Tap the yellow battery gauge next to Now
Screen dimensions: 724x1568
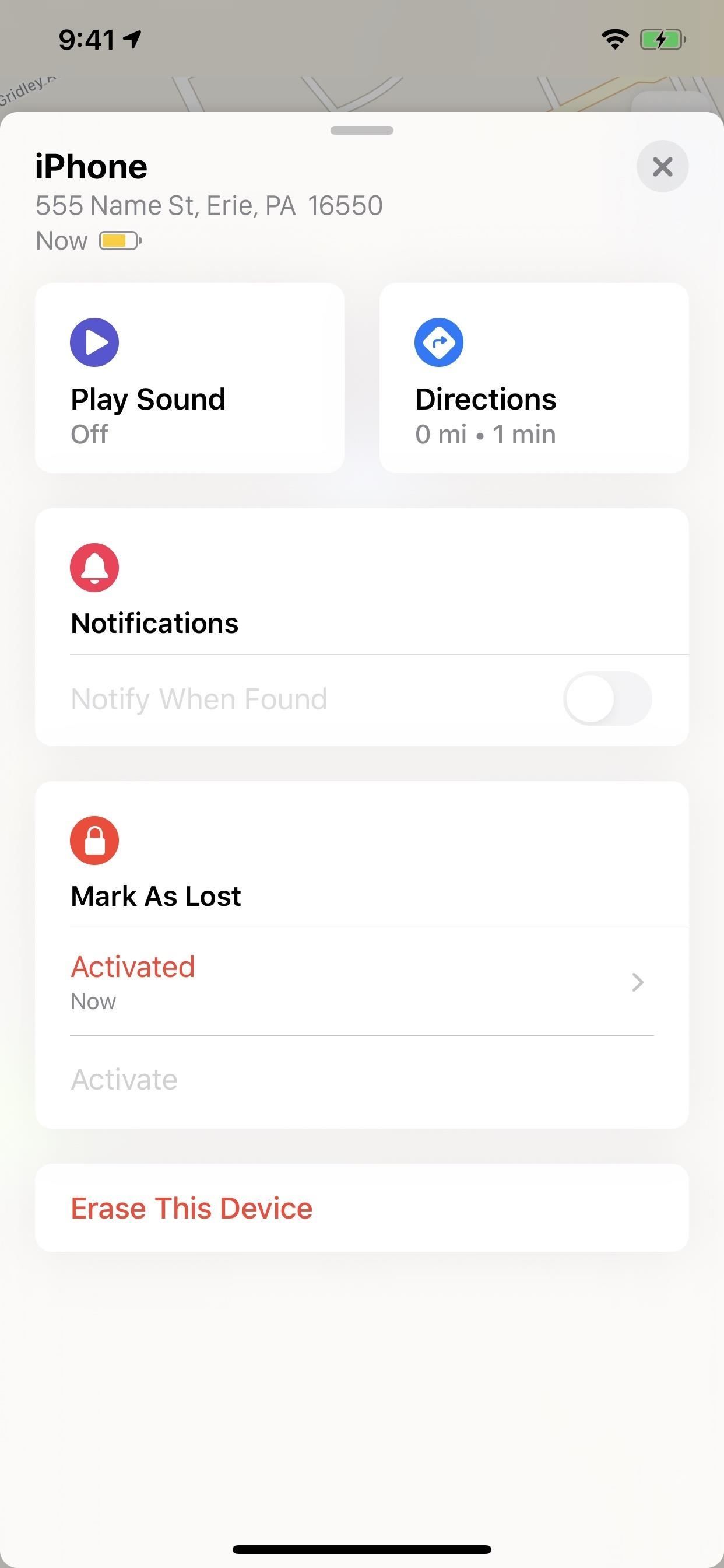pyautogui.click(x=120, y=240)
